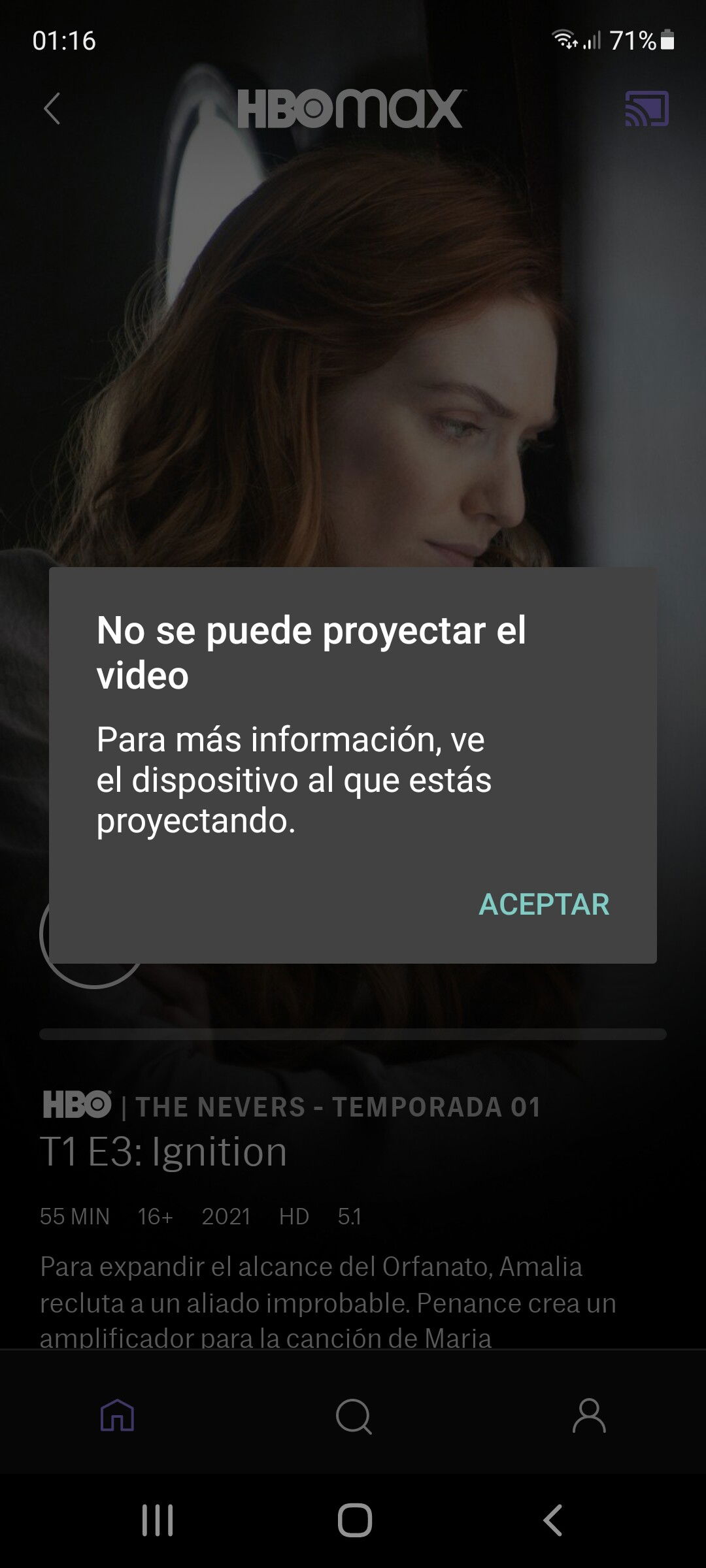Open the cast icon in the header
The image size is (706, 1568).
tap(647, 108)
